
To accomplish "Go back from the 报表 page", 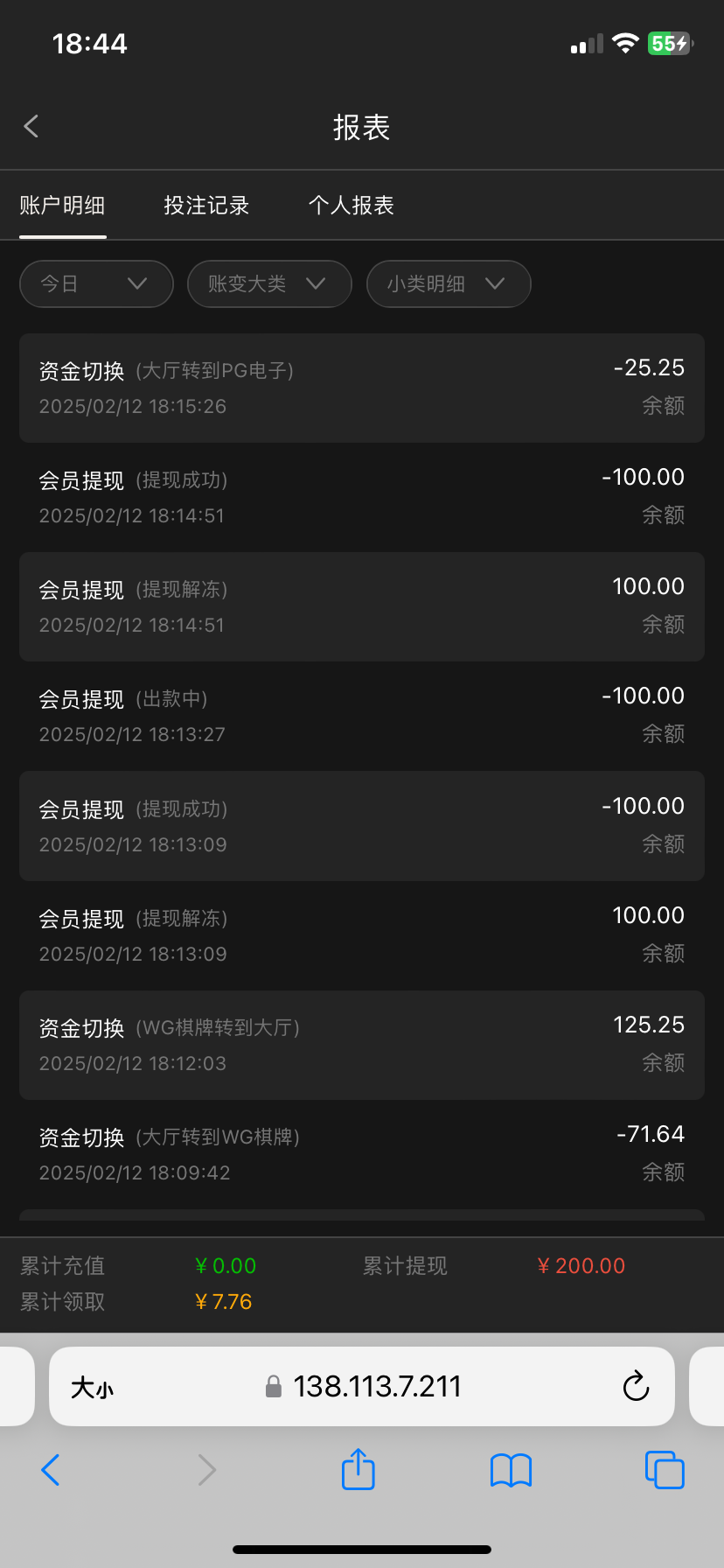I will tap(31, 126).
